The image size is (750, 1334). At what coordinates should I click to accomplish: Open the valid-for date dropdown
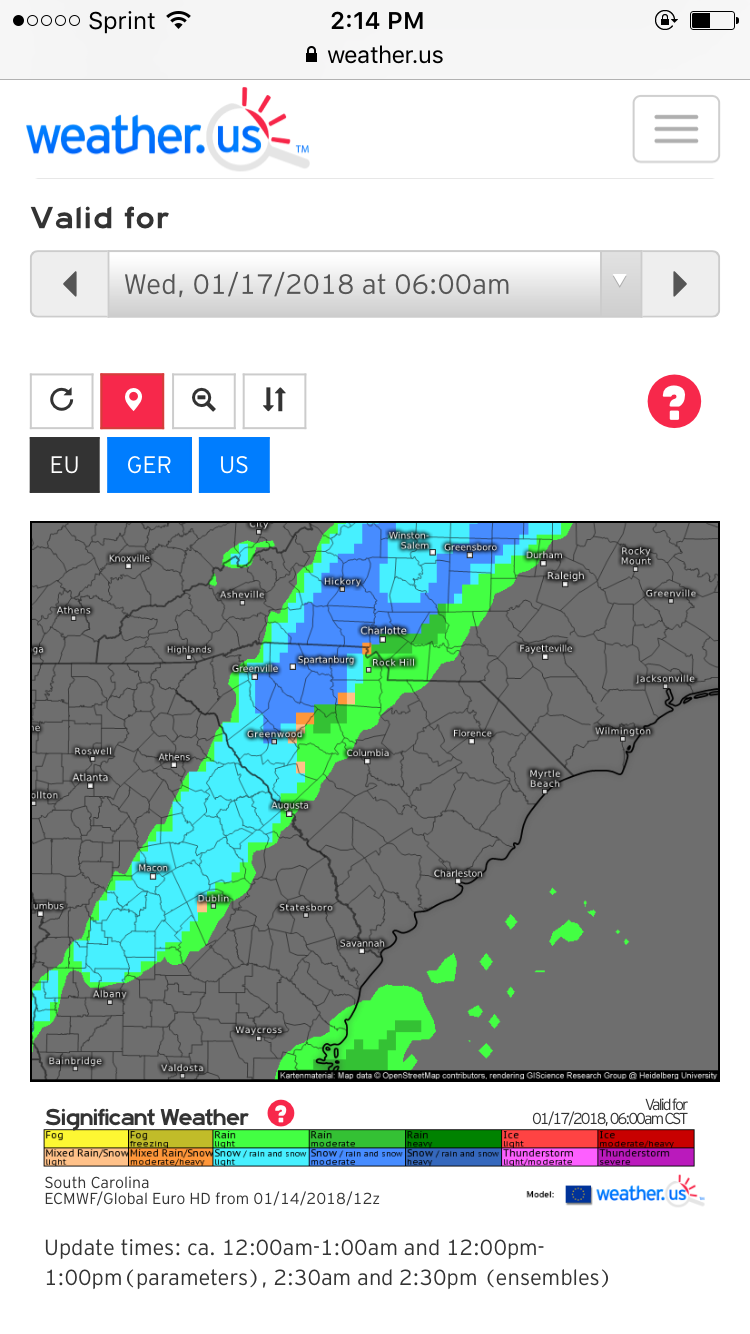click(374, 284)
